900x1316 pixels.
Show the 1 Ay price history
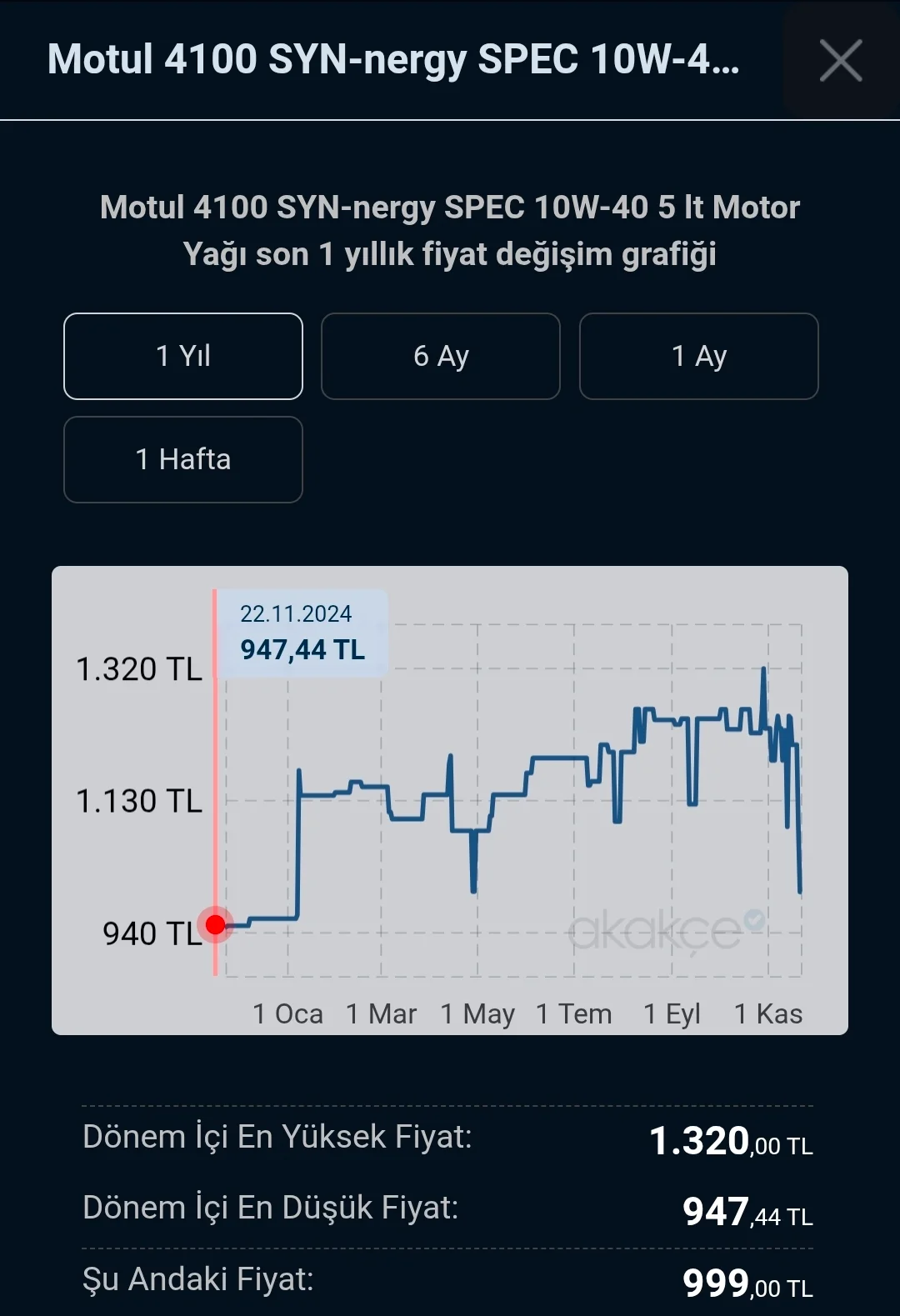coord(698,356)
